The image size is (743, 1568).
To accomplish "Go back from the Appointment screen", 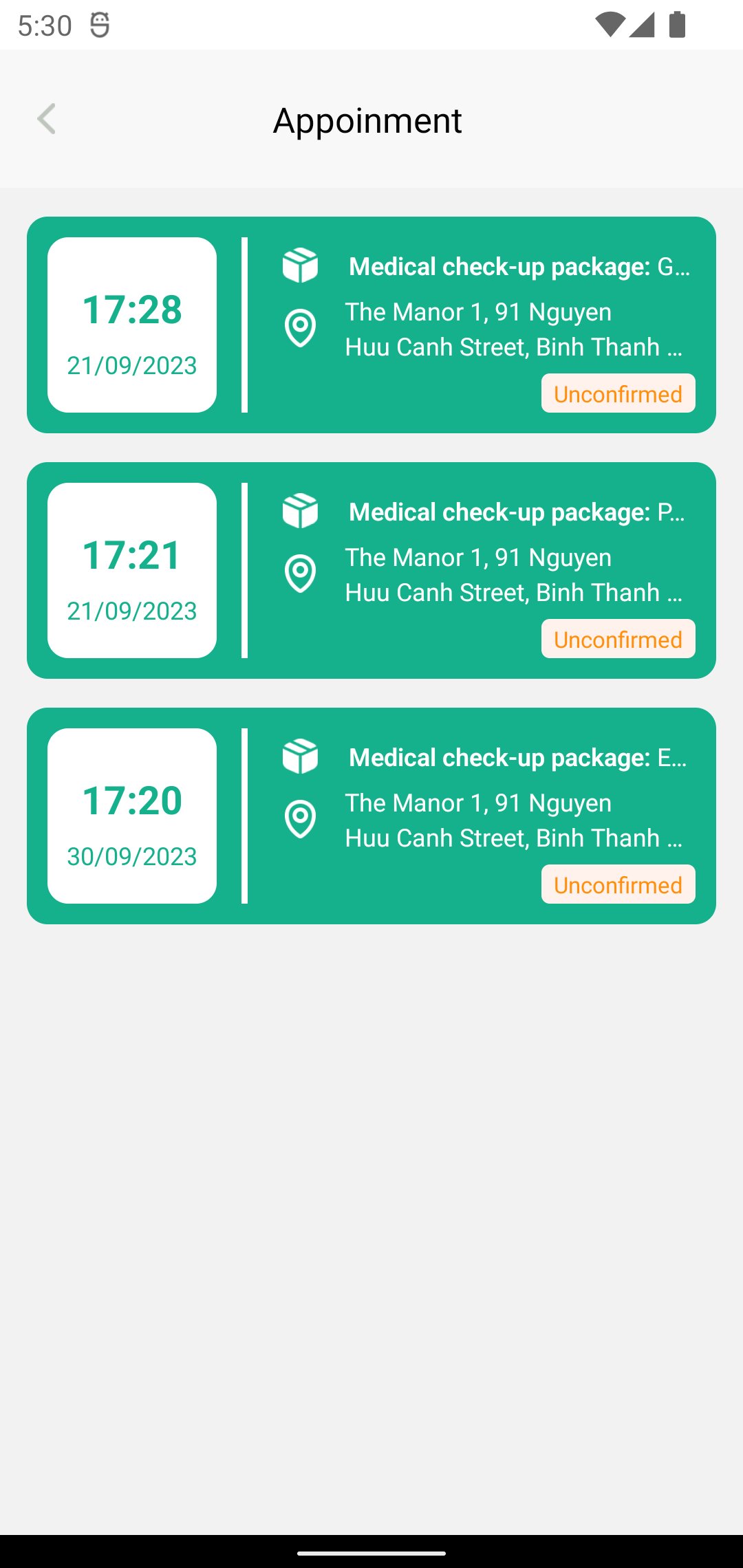I will click(x=46, y=120).
